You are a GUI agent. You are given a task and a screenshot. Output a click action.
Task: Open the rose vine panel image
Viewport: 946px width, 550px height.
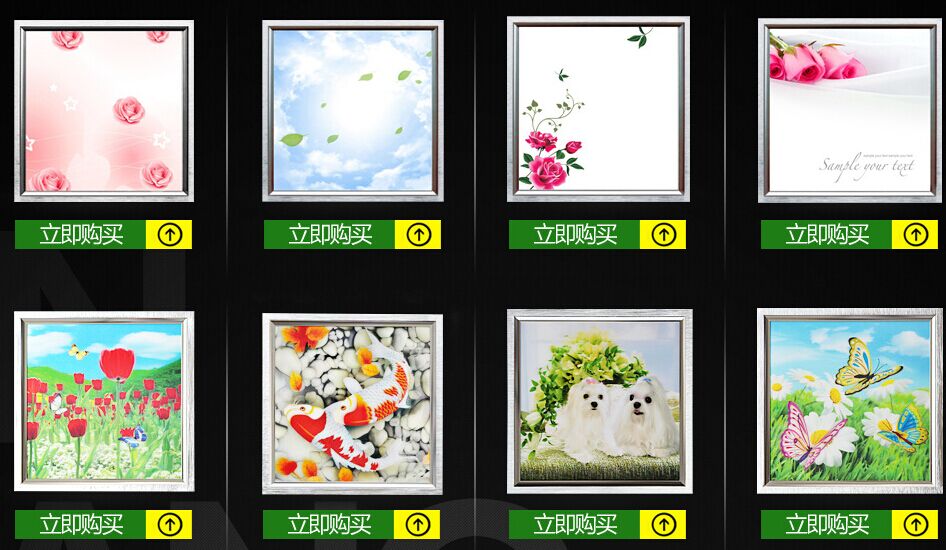point(598,110)
